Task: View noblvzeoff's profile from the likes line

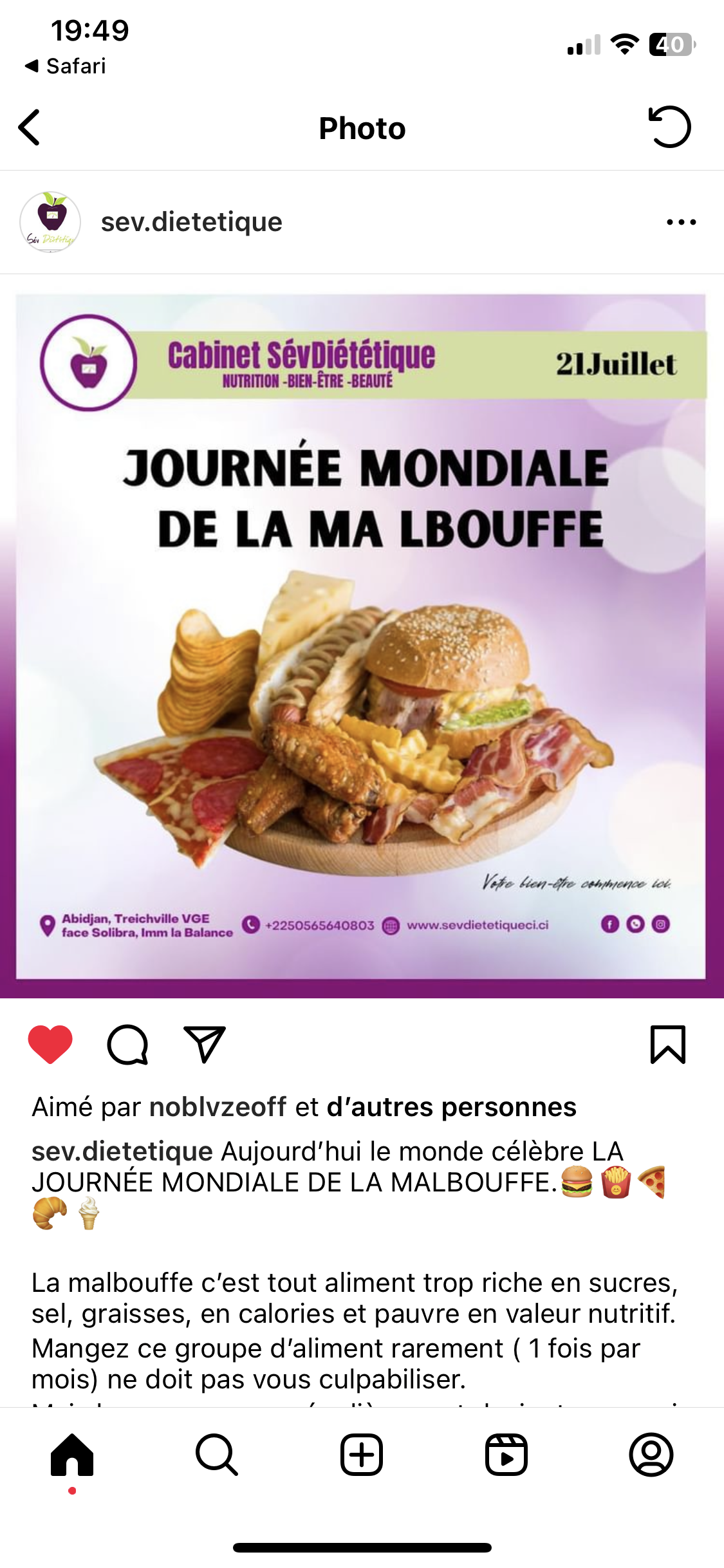Action: click(x=218, y=1107)
